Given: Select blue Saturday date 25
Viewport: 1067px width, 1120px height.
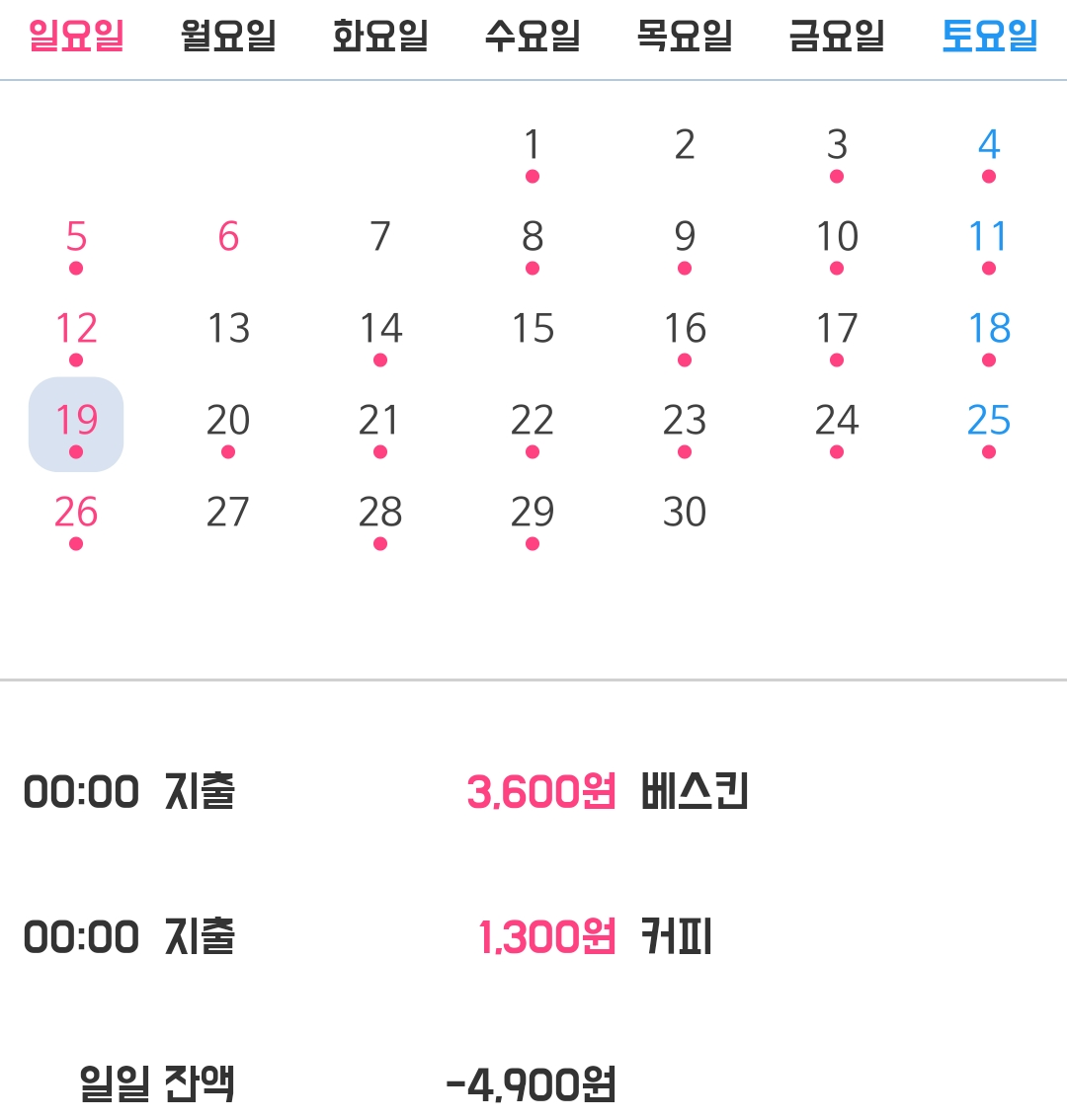Looking at the screenshot, I should [x=989, y=421].
